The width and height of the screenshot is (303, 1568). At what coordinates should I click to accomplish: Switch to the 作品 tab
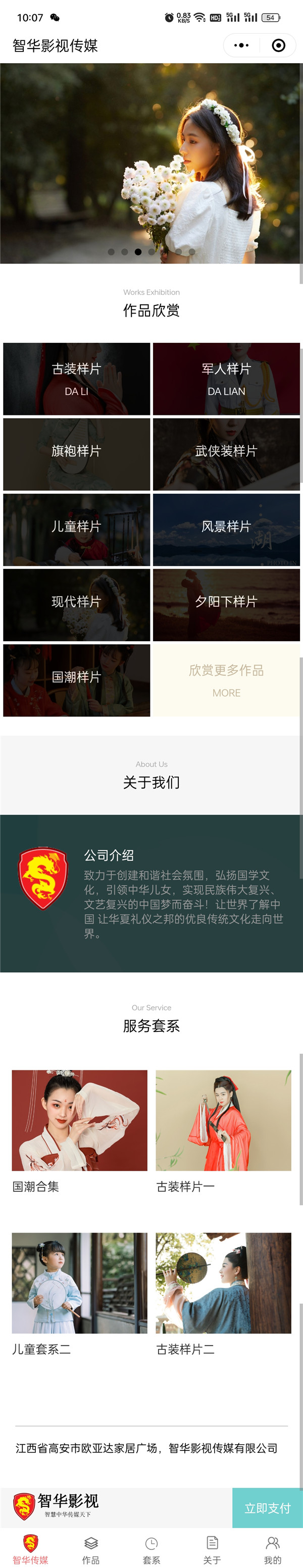tap(91, 1548)
